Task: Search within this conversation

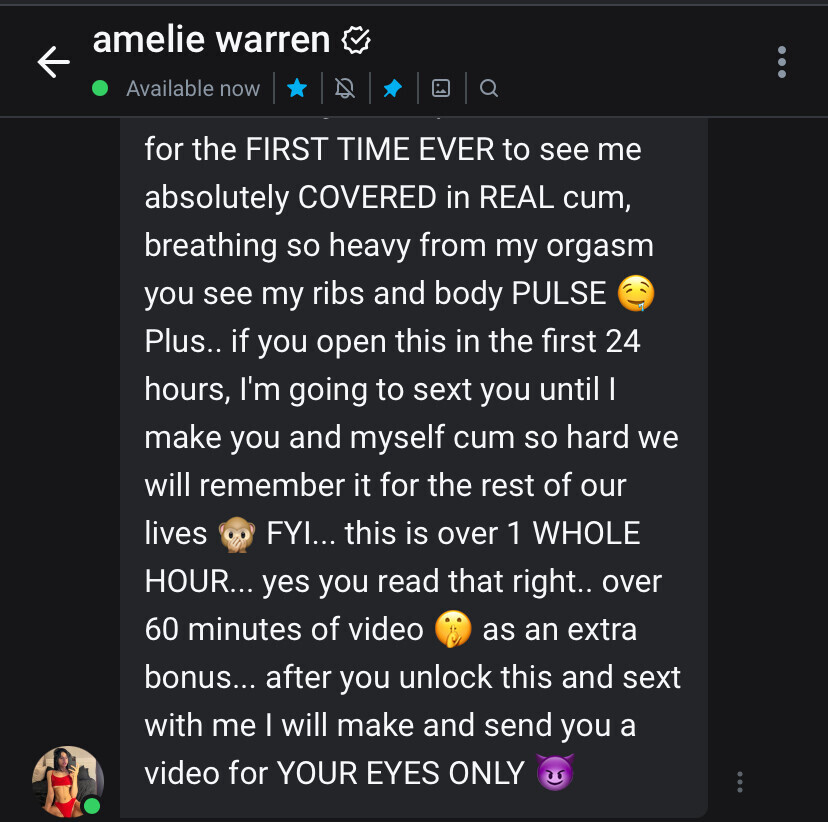Action: point(489,89)
